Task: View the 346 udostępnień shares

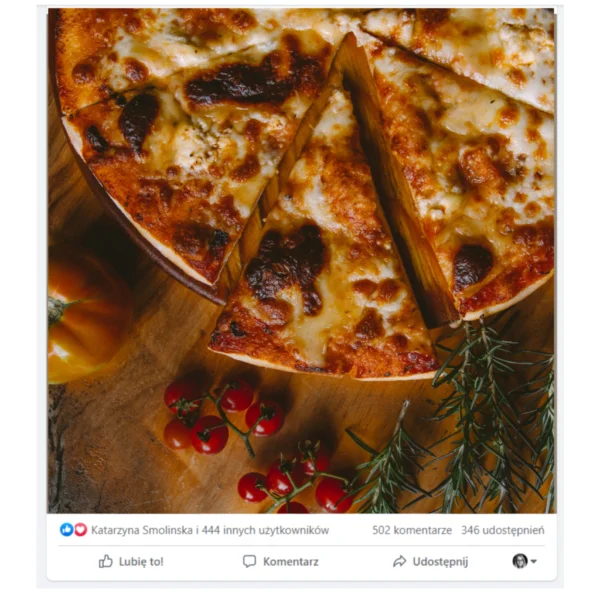Action: tap(502, 530)
